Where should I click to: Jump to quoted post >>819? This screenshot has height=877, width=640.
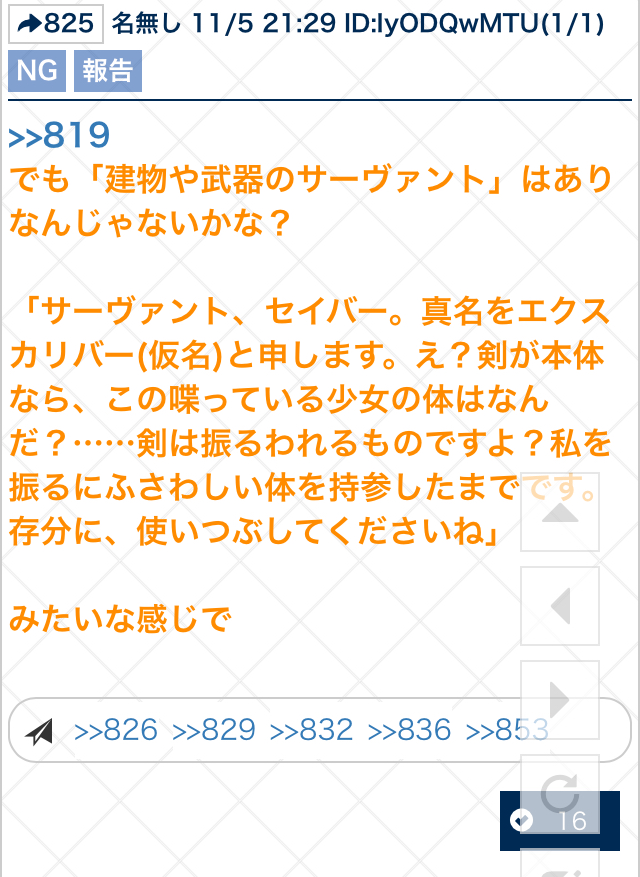[59, 135]
